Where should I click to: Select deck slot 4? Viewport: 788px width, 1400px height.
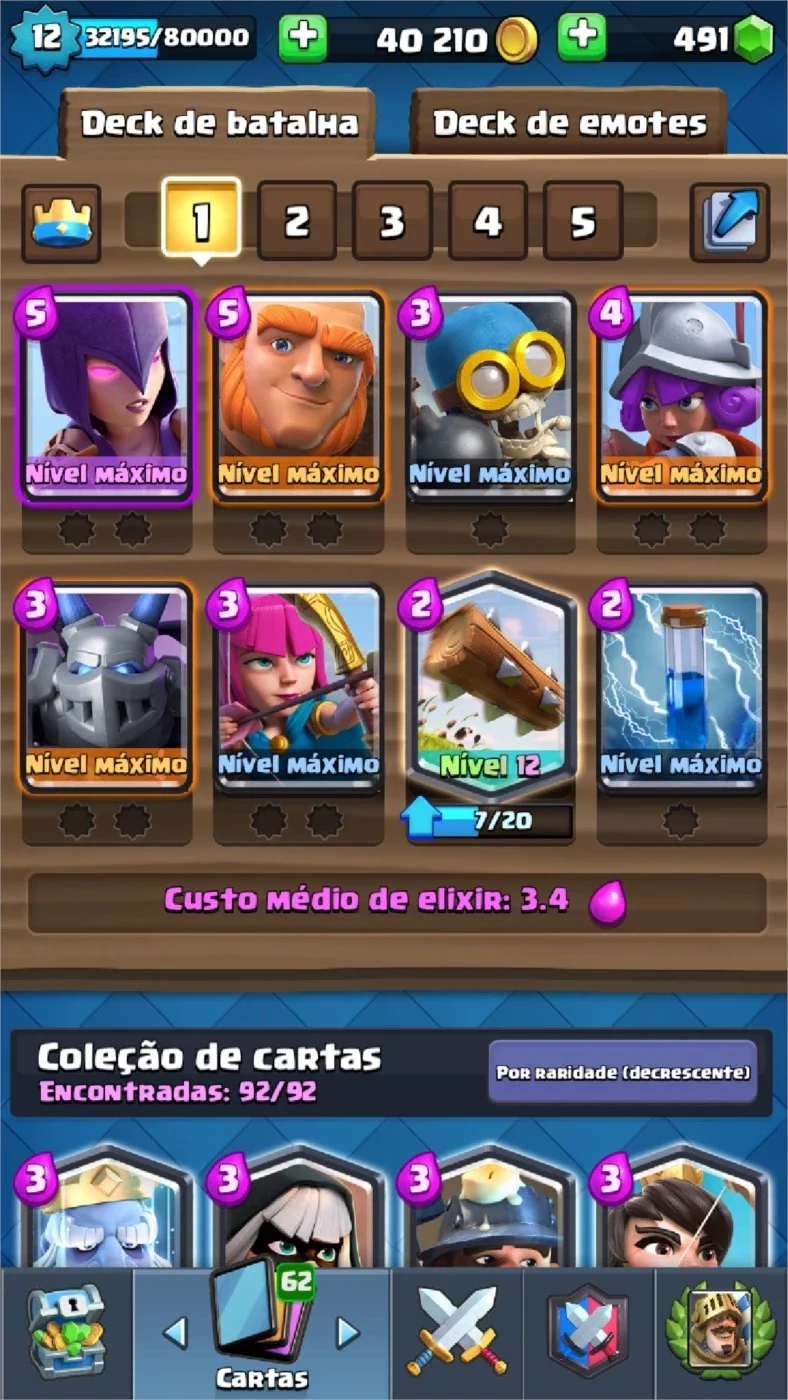487,220
